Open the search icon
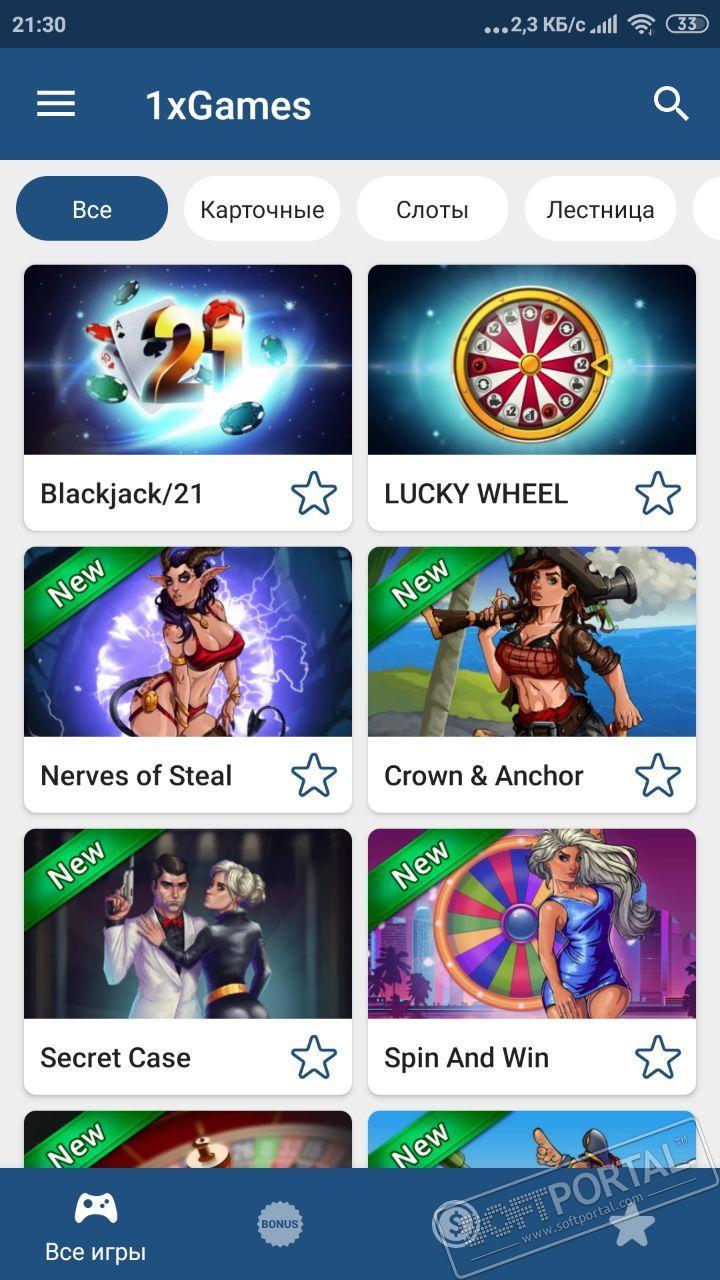This screenshot has height=1280, width=720. pyautogui.click(x=671, y=104)
